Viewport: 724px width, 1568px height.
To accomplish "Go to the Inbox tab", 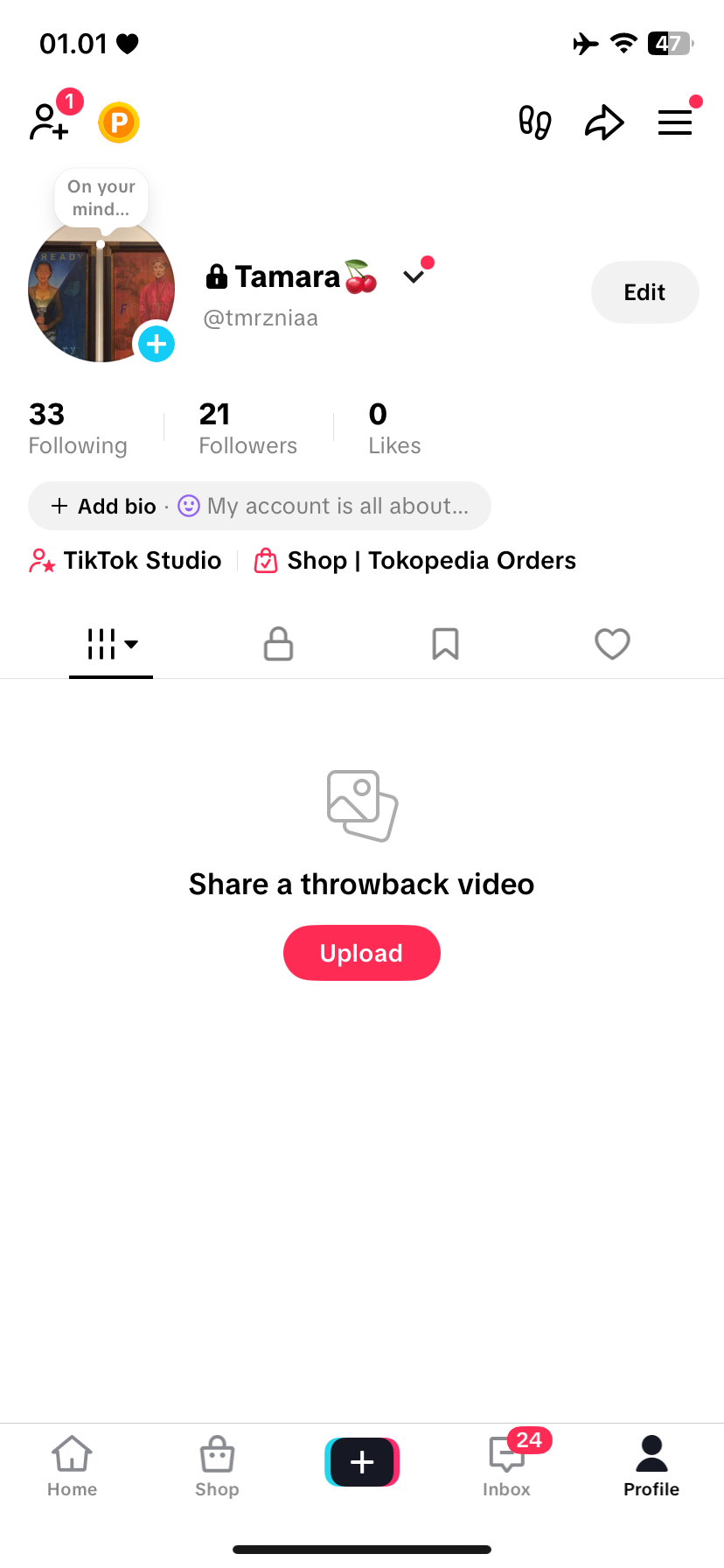I will [x=506, y=1464].
